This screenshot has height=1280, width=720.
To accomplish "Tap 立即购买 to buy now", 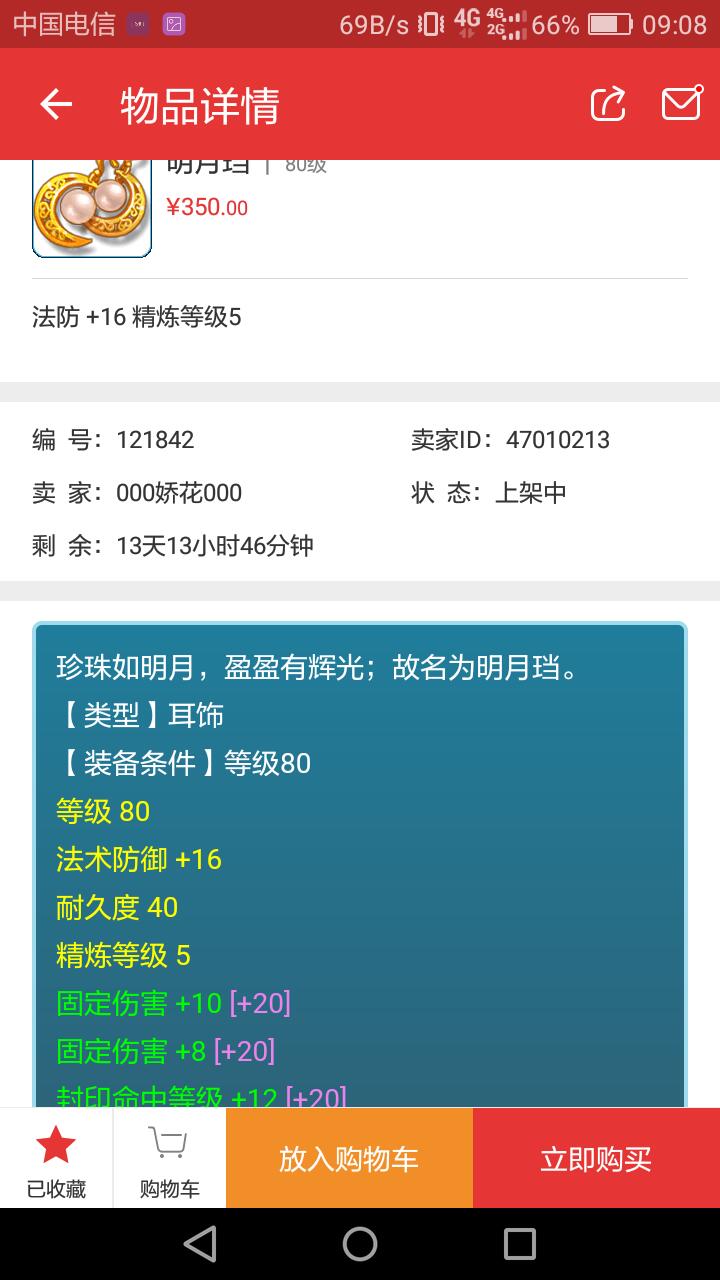I will (596, 1159).
